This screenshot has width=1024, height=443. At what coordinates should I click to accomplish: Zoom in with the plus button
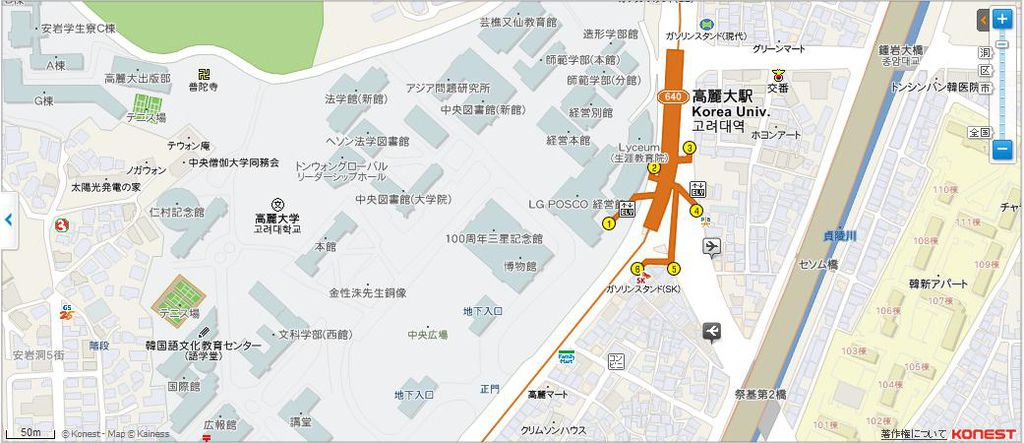point(1002,19)
